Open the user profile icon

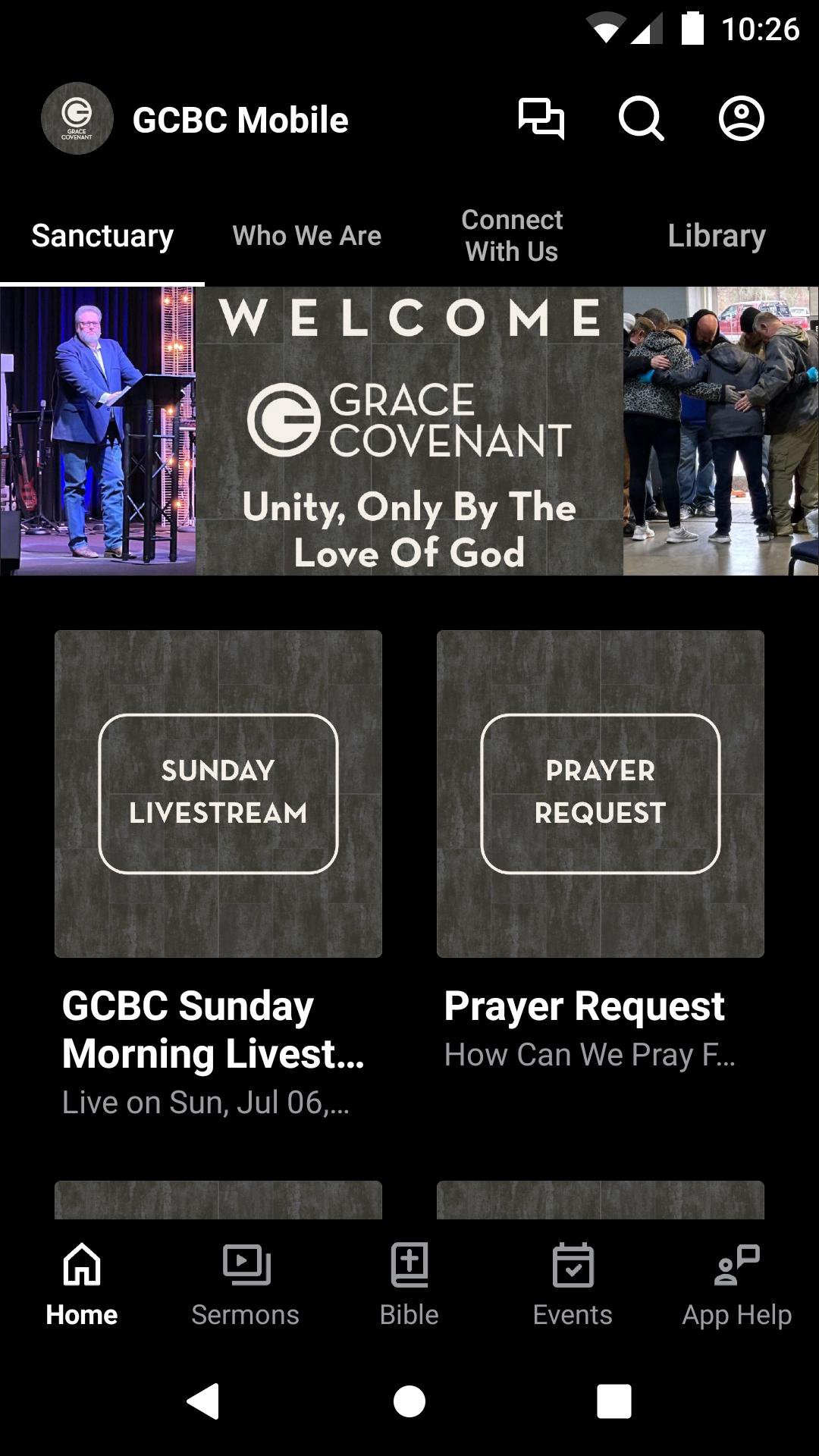[x=741, y=119]
